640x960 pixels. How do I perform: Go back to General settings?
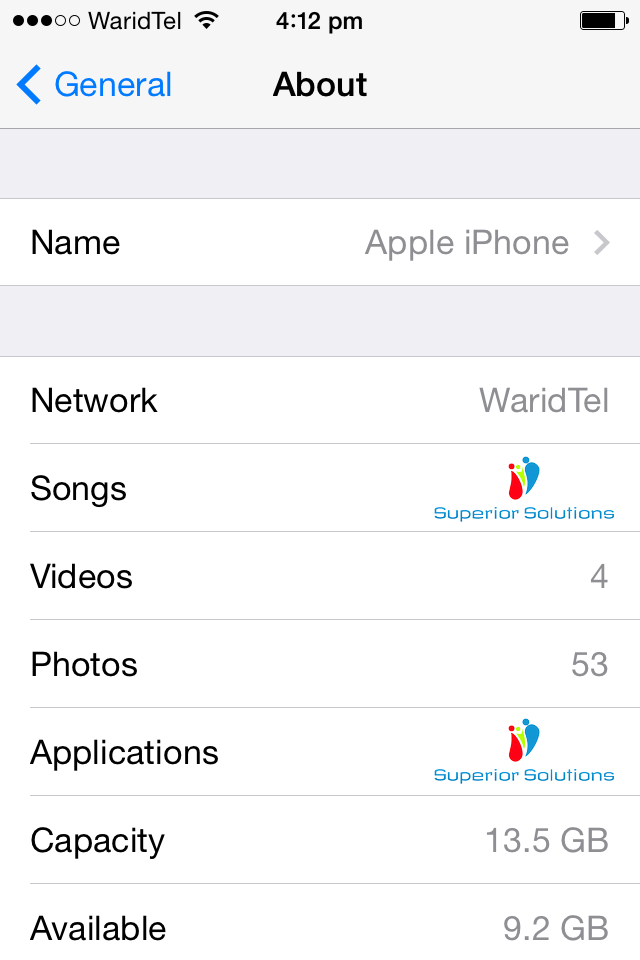click(x=94, y=85)
